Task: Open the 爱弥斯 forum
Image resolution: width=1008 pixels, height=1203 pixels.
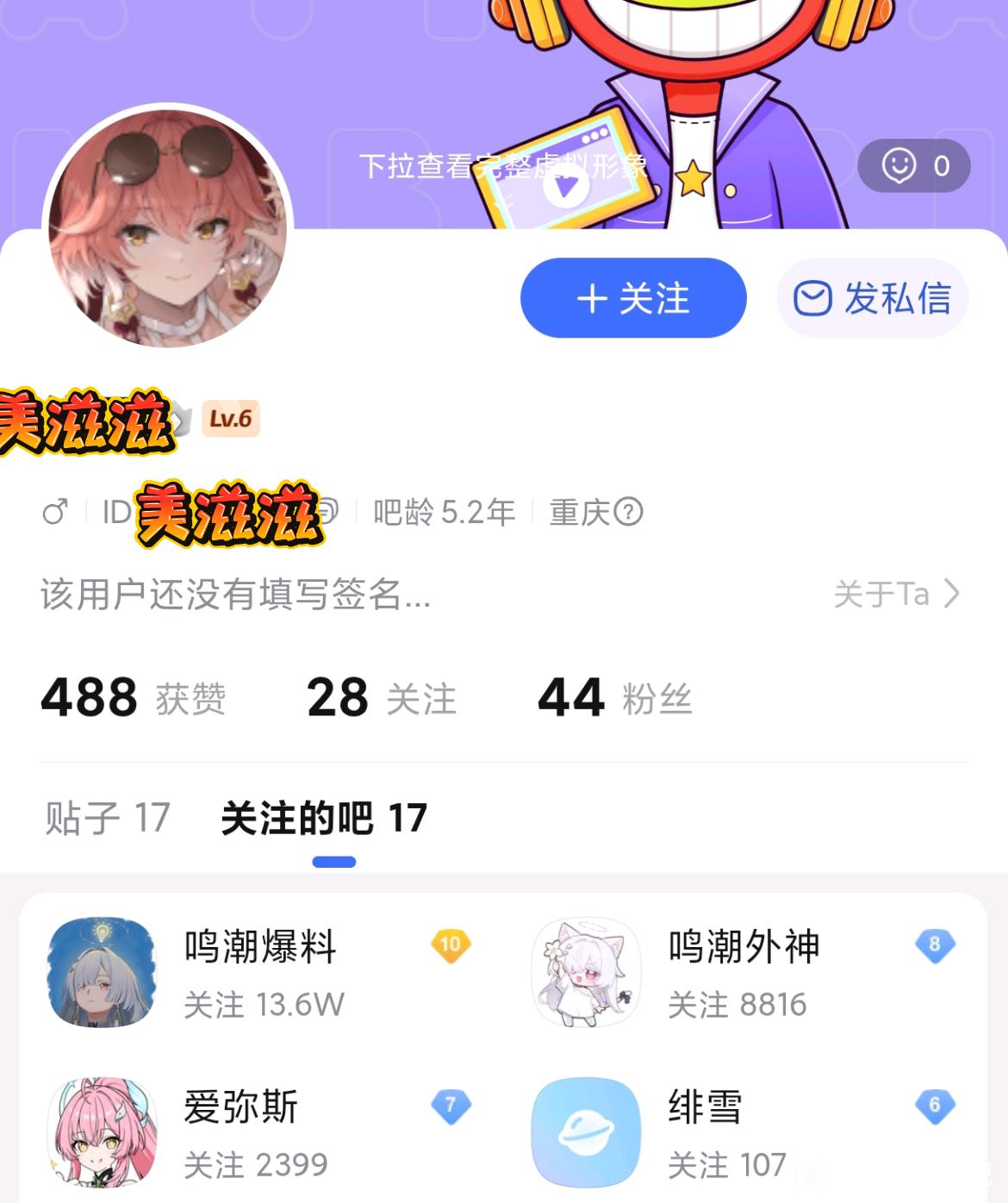Action: coord(260,1132)
